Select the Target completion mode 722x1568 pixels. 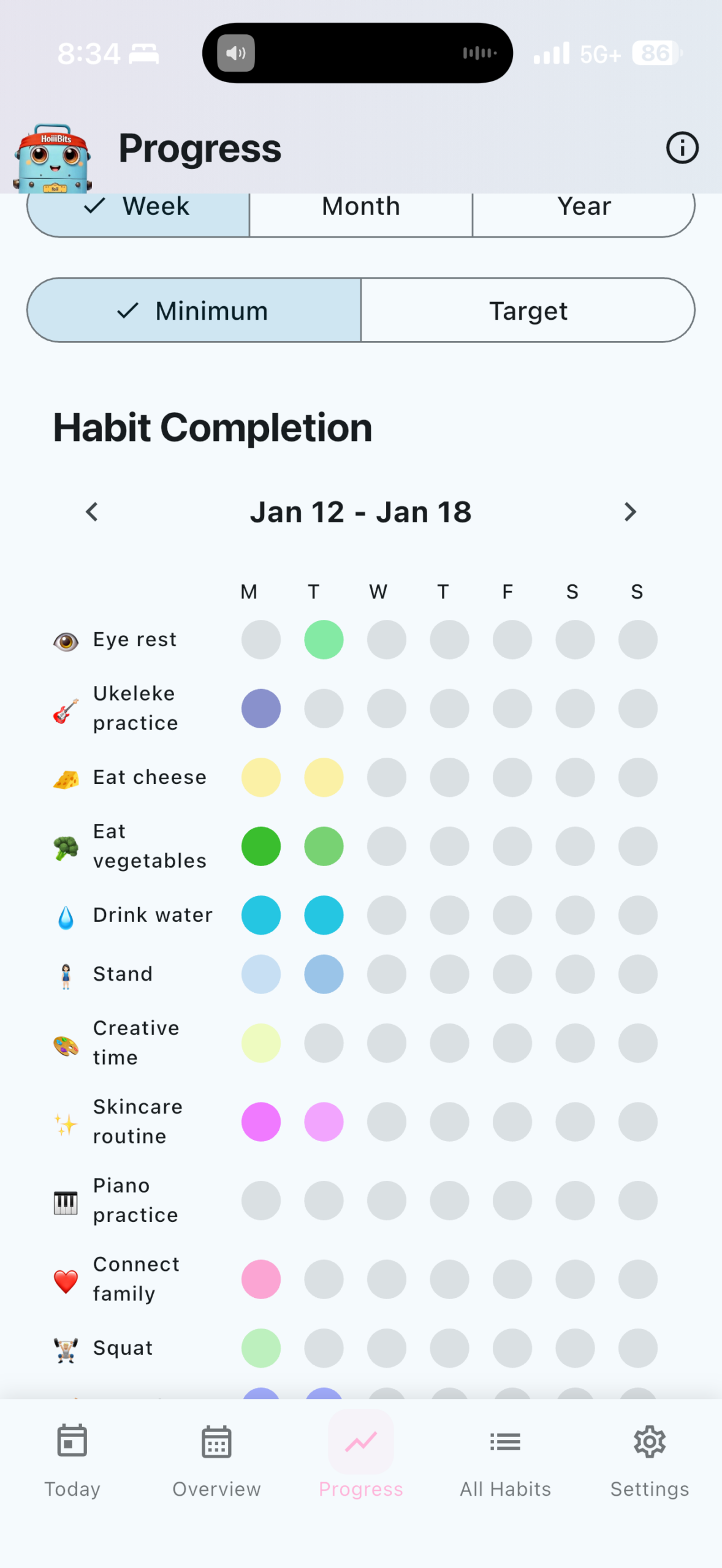point(528,311)
